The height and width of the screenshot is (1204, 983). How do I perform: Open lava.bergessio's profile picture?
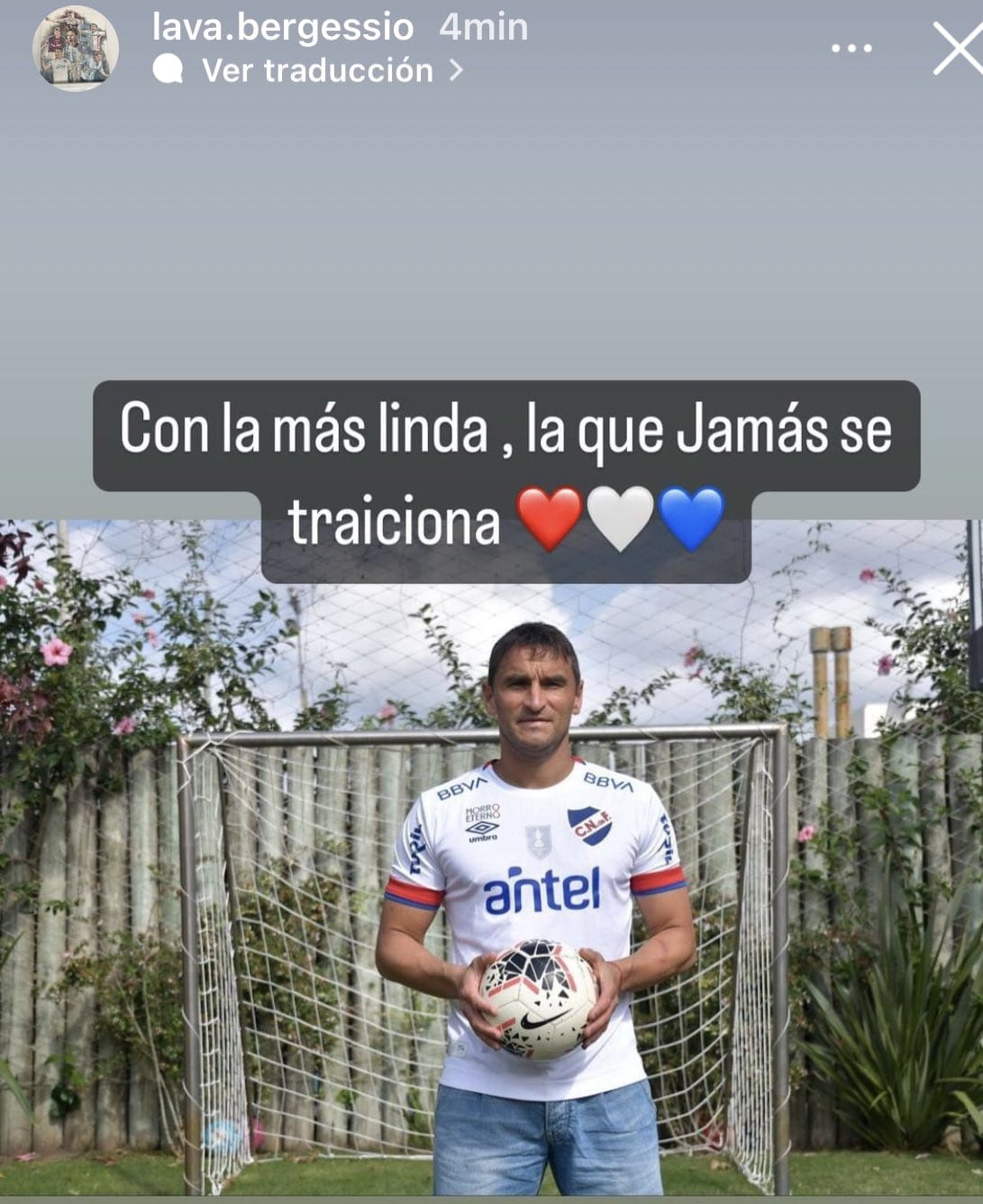pyautogui.click(x=76, y=49)
